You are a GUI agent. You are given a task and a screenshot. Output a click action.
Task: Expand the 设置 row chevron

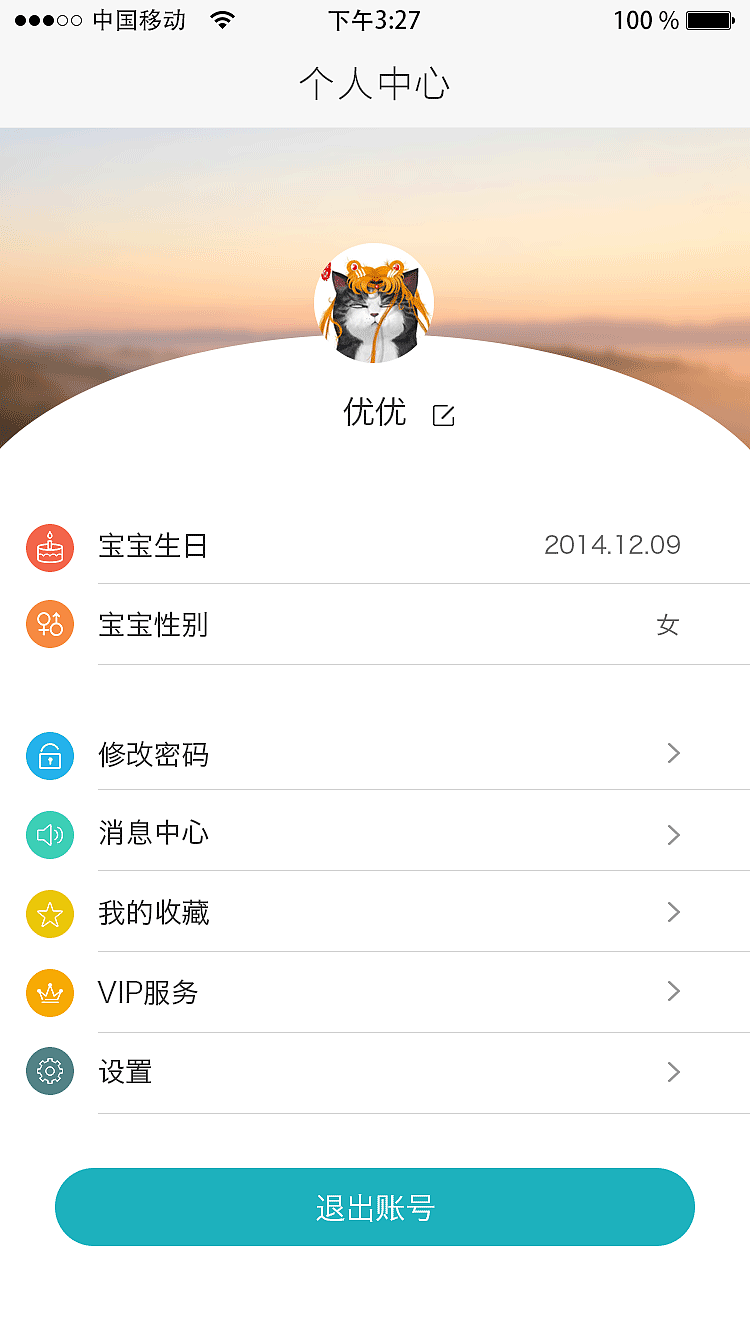pyautogui.click(x=673, y=1070)
